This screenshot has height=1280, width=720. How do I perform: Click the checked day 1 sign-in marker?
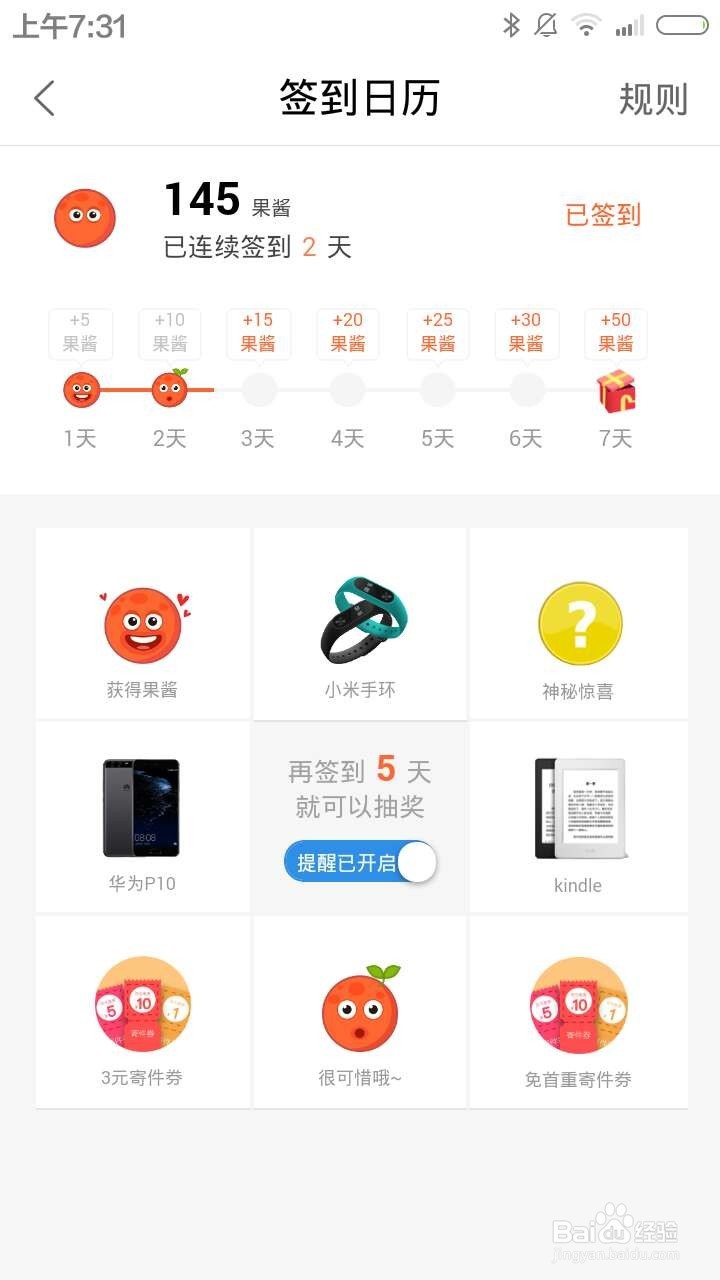tap(80, 389)
